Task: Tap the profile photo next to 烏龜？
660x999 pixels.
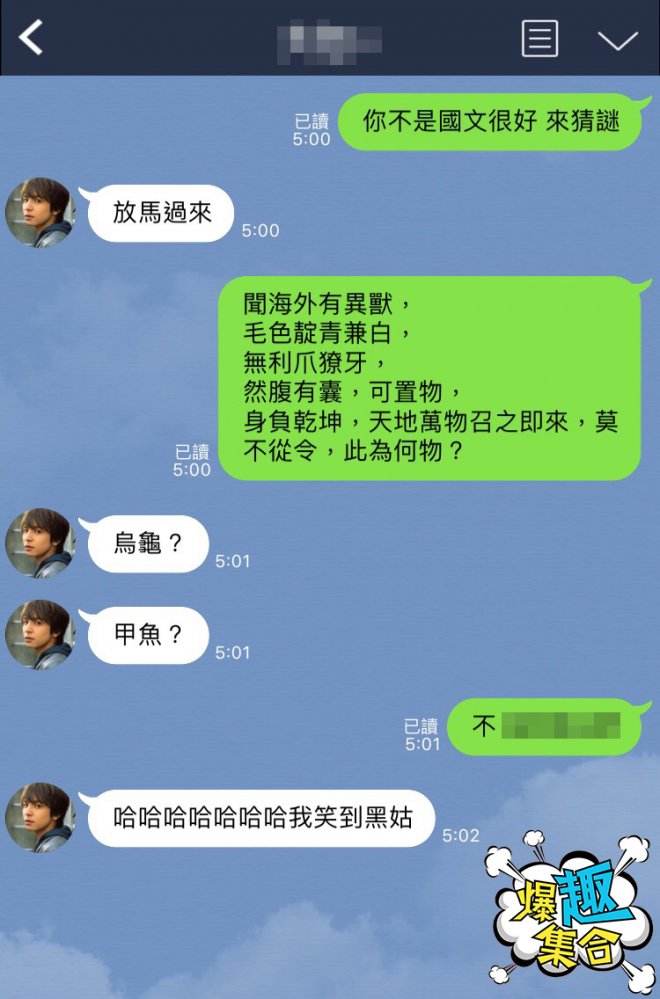Action: click(41, 543)
